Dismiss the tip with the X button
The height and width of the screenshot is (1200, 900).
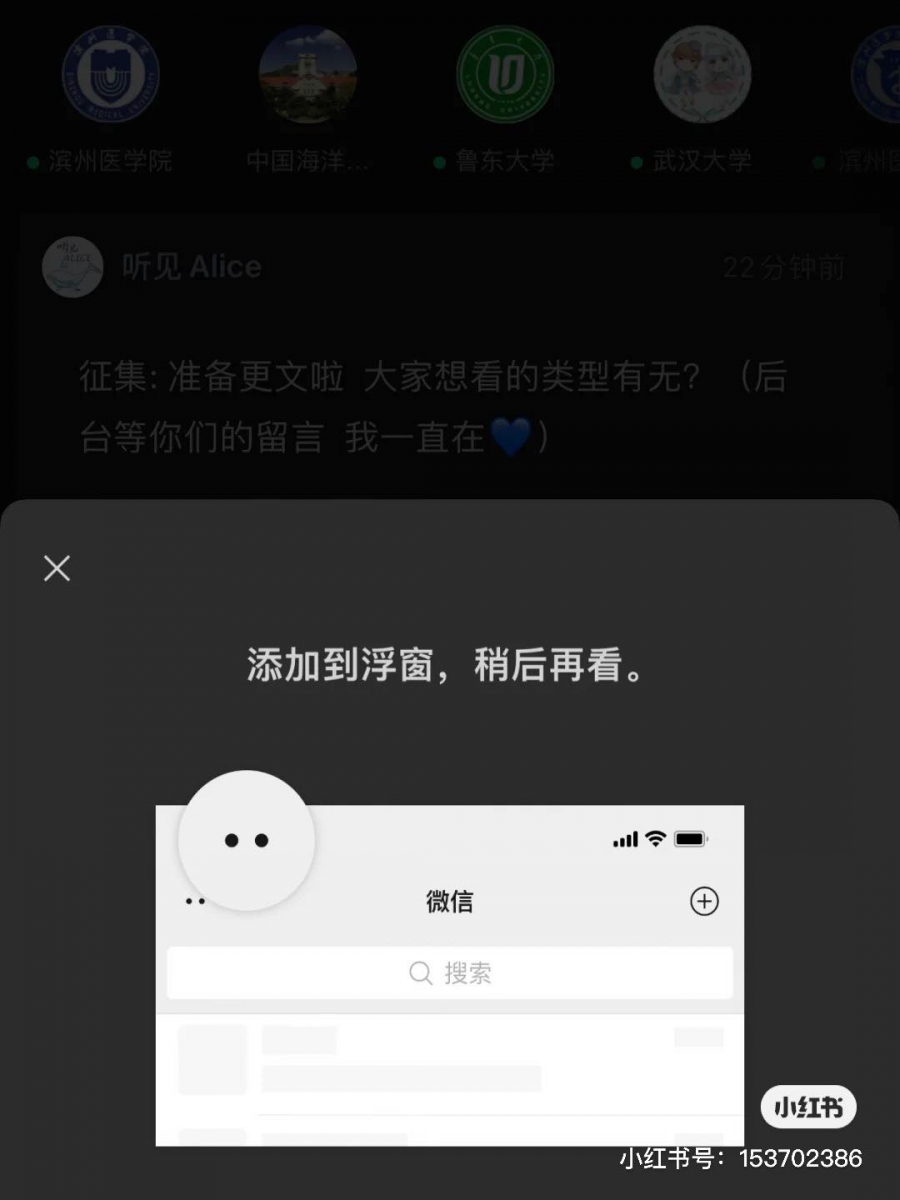coord(56,568)
